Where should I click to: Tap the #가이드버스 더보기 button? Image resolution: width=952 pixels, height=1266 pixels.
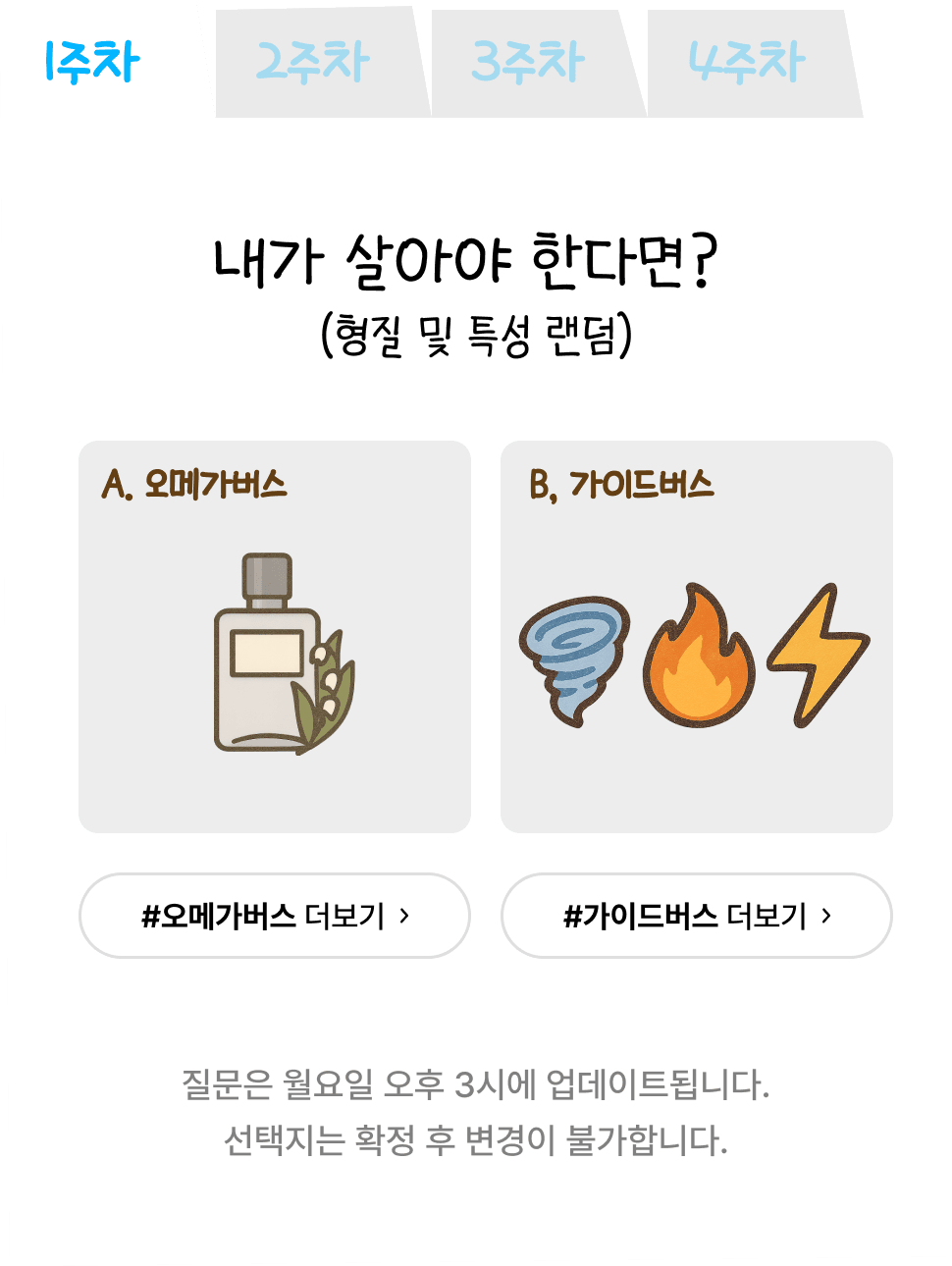coord(697,916)
